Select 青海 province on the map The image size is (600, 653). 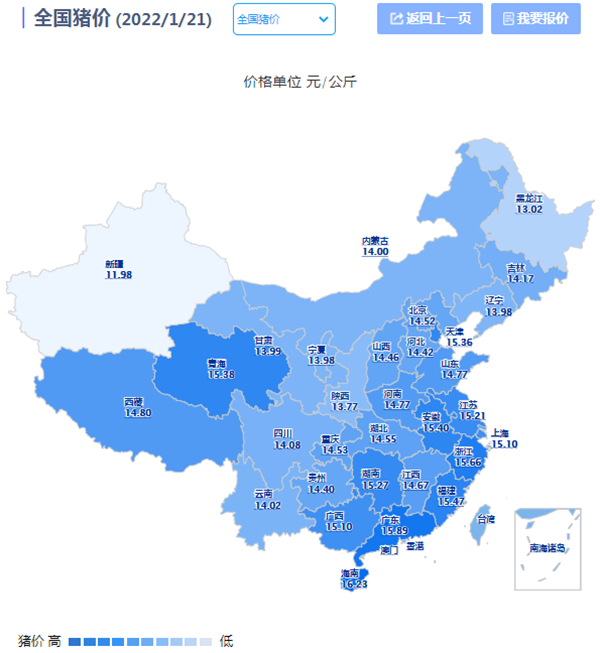[219, 367]
